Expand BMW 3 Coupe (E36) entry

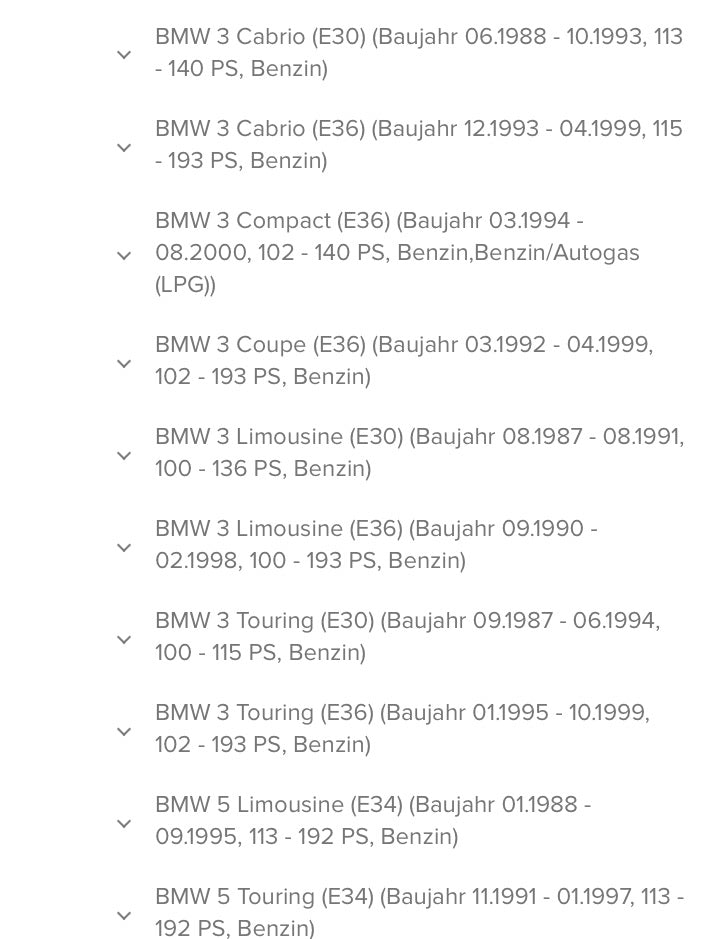[124, 363]
